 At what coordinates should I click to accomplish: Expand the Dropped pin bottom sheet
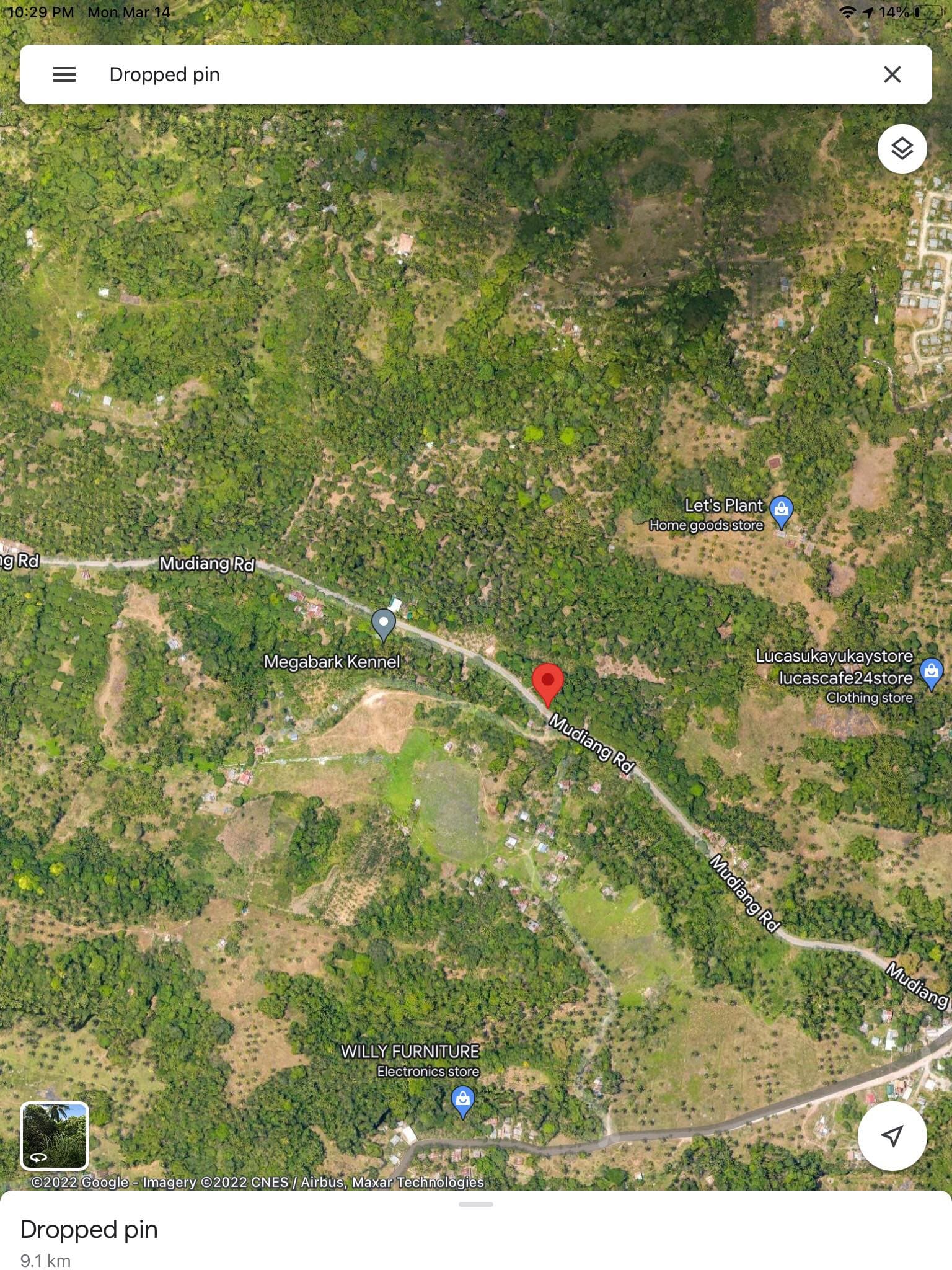click(x=475, y=1204)
